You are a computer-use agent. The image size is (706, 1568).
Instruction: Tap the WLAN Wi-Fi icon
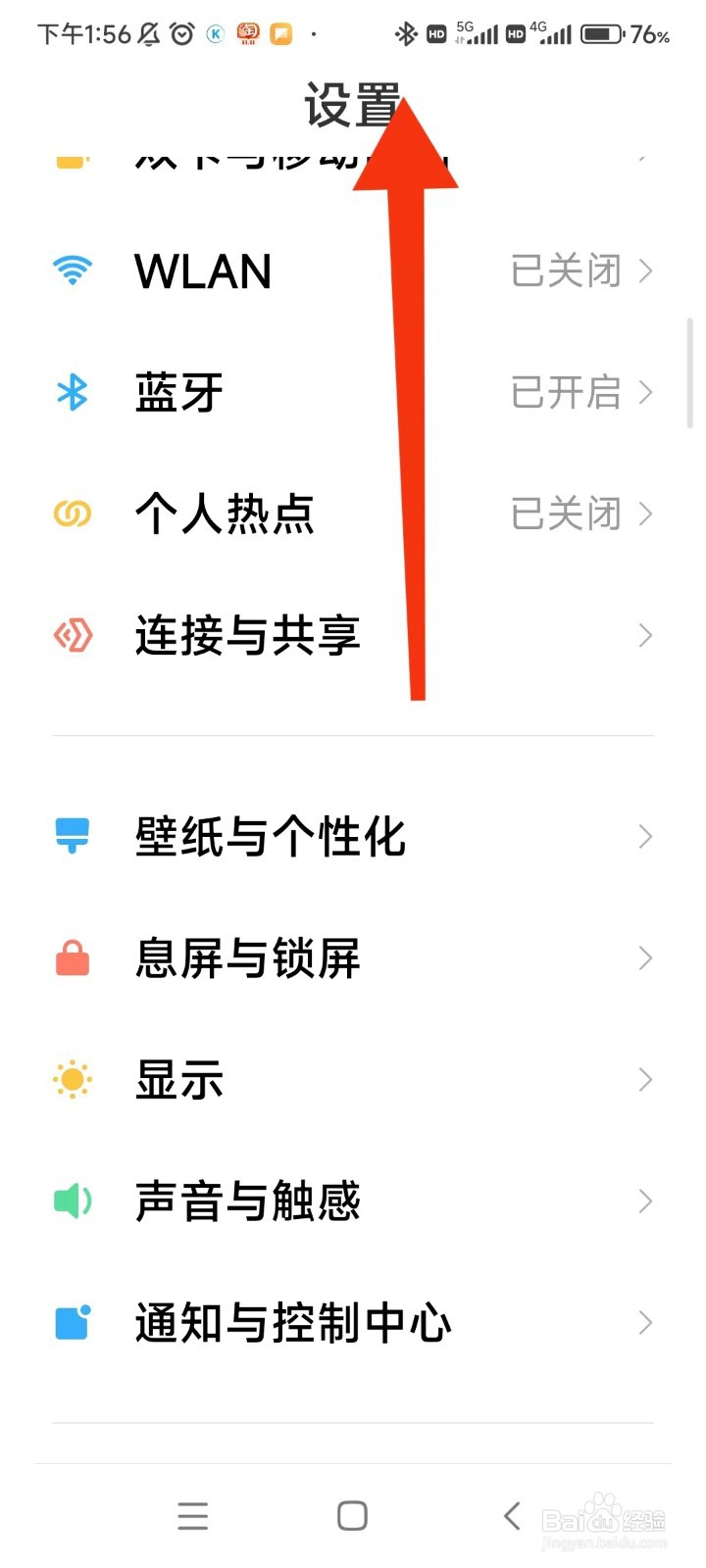click(x=71, y=270)
